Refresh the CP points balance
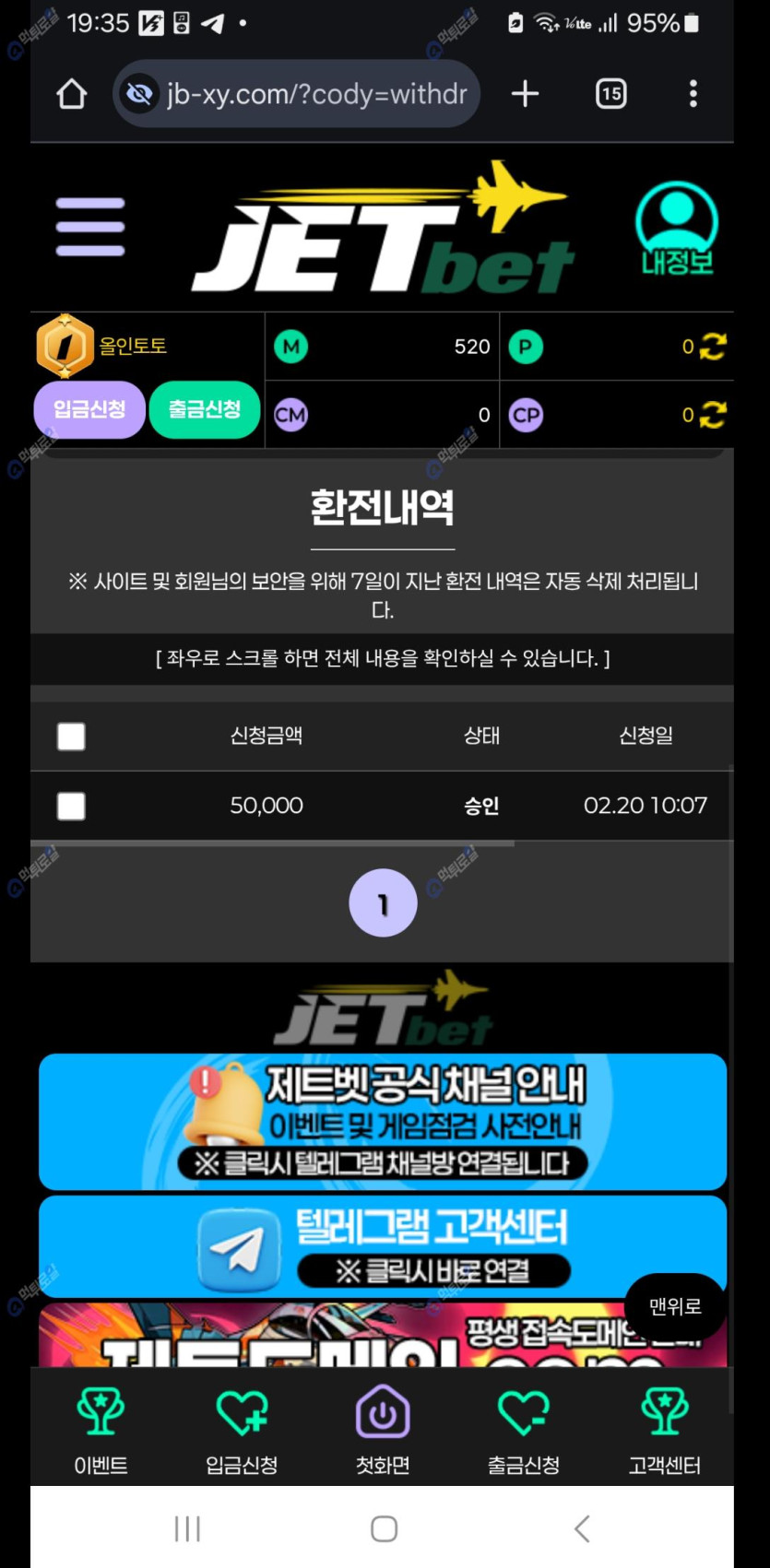770x1568 pixels. pos(713,415)
